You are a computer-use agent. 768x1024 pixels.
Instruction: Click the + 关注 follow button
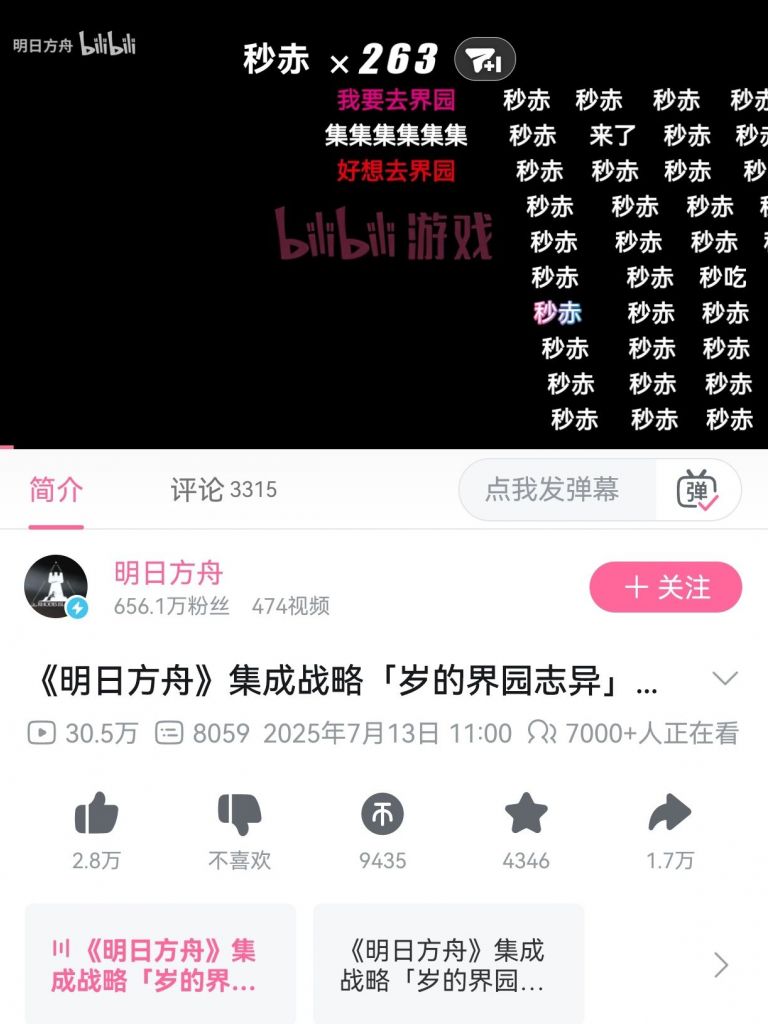click(x=665, y=588)
